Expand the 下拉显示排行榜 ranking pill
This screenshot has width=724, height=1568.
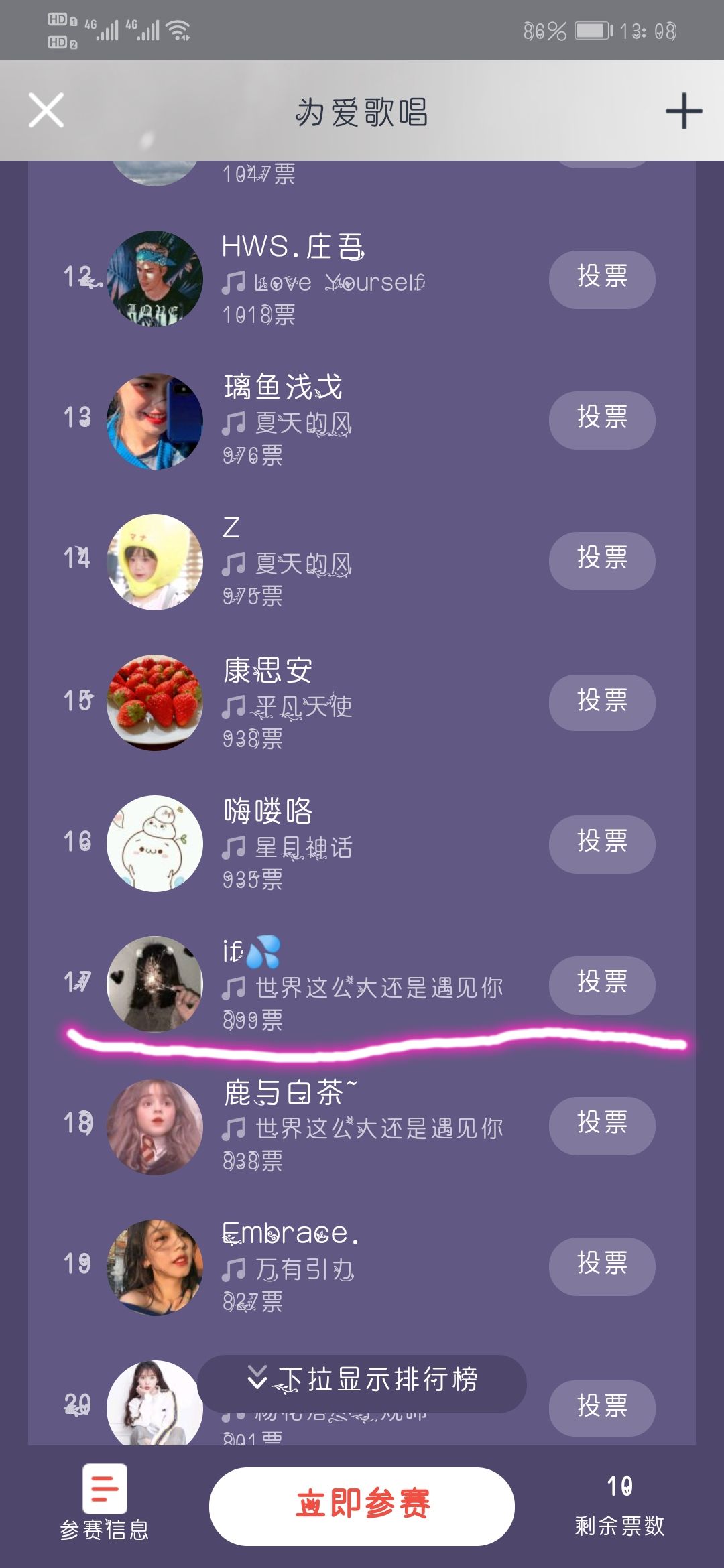[362, 1380]
